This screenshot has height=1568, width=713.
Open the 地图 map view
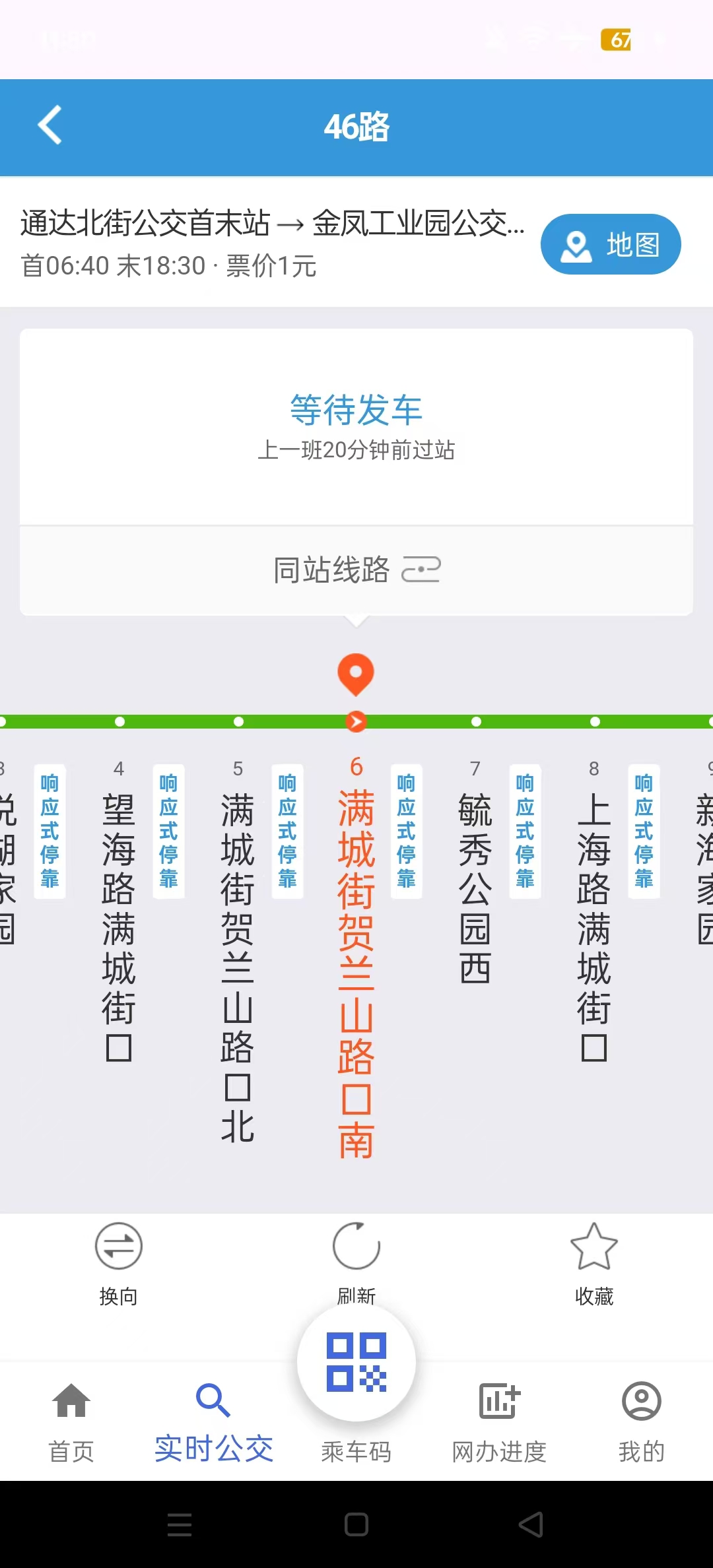[x=611, y=244]
